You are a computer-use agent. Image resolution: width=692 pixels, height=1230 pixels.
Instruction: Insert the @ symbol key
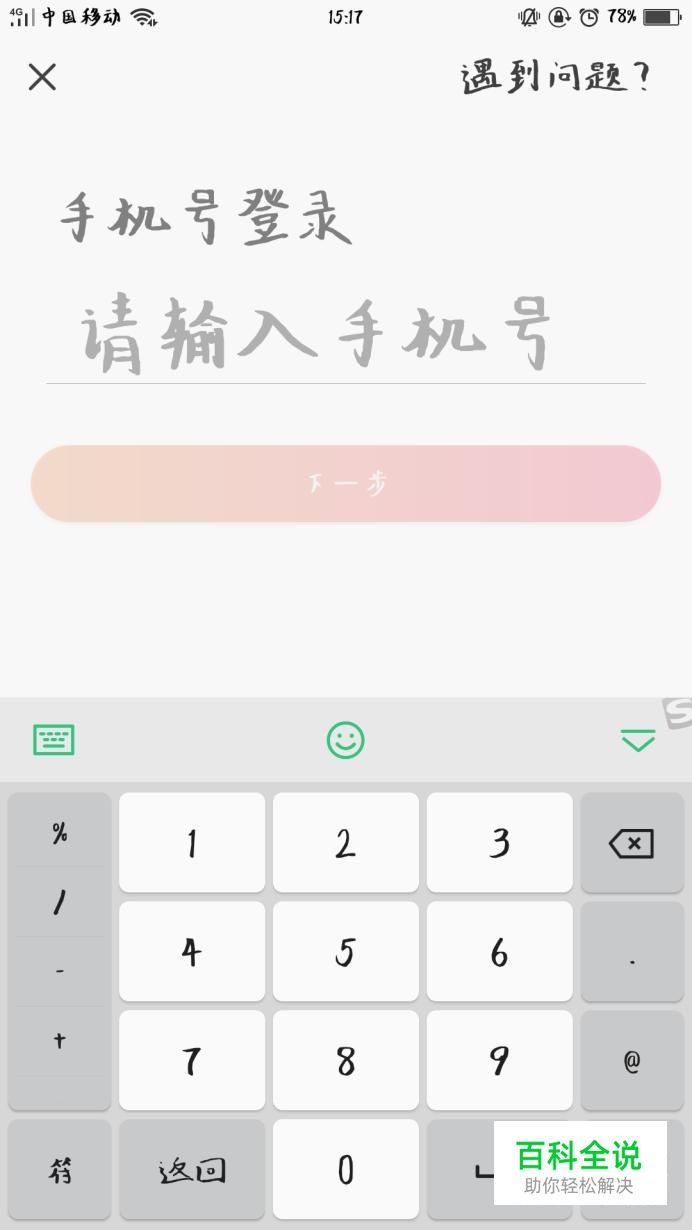[631, 1060]
